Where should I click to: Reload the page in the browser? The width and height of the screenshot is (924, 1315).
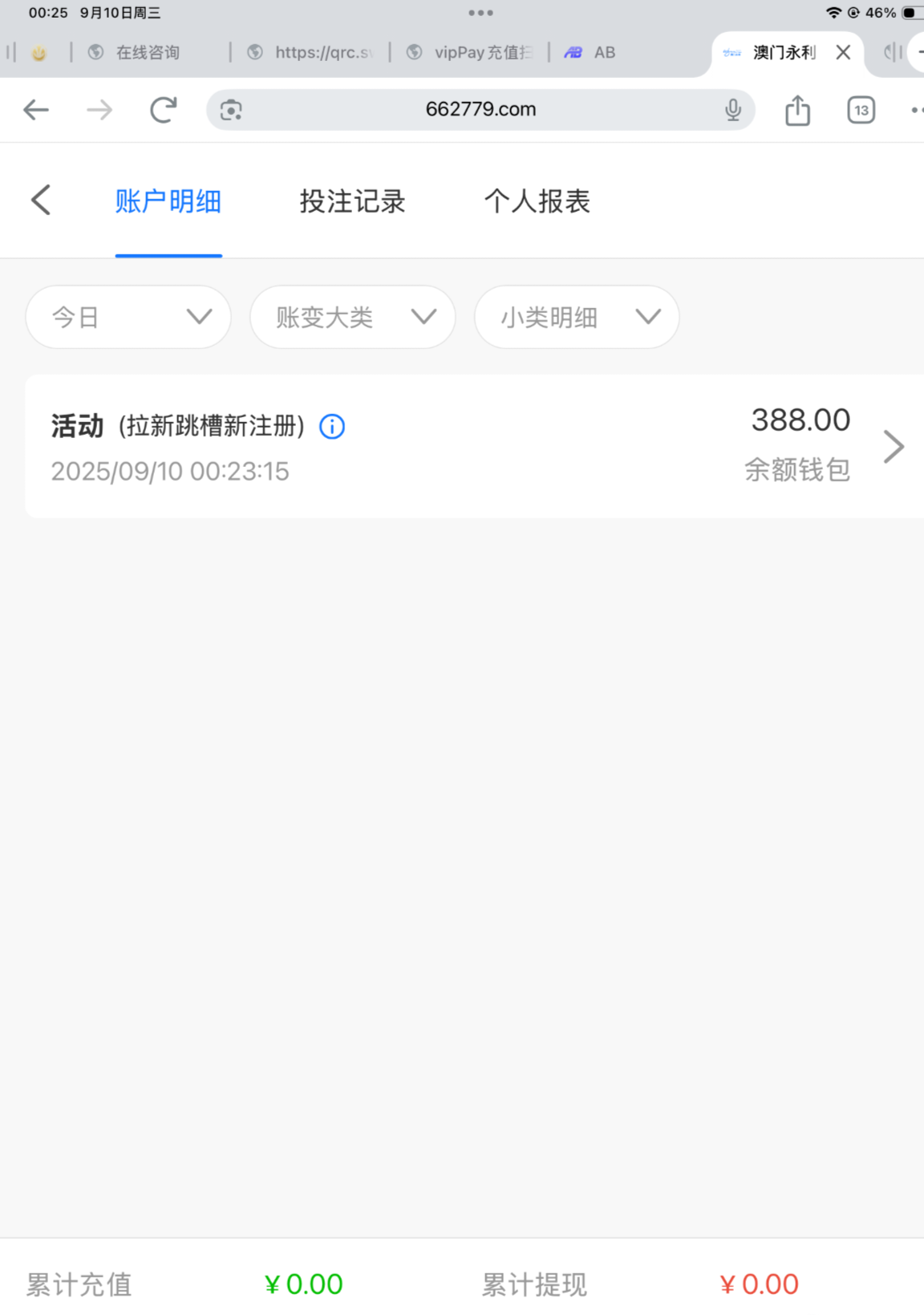[163, 110]
